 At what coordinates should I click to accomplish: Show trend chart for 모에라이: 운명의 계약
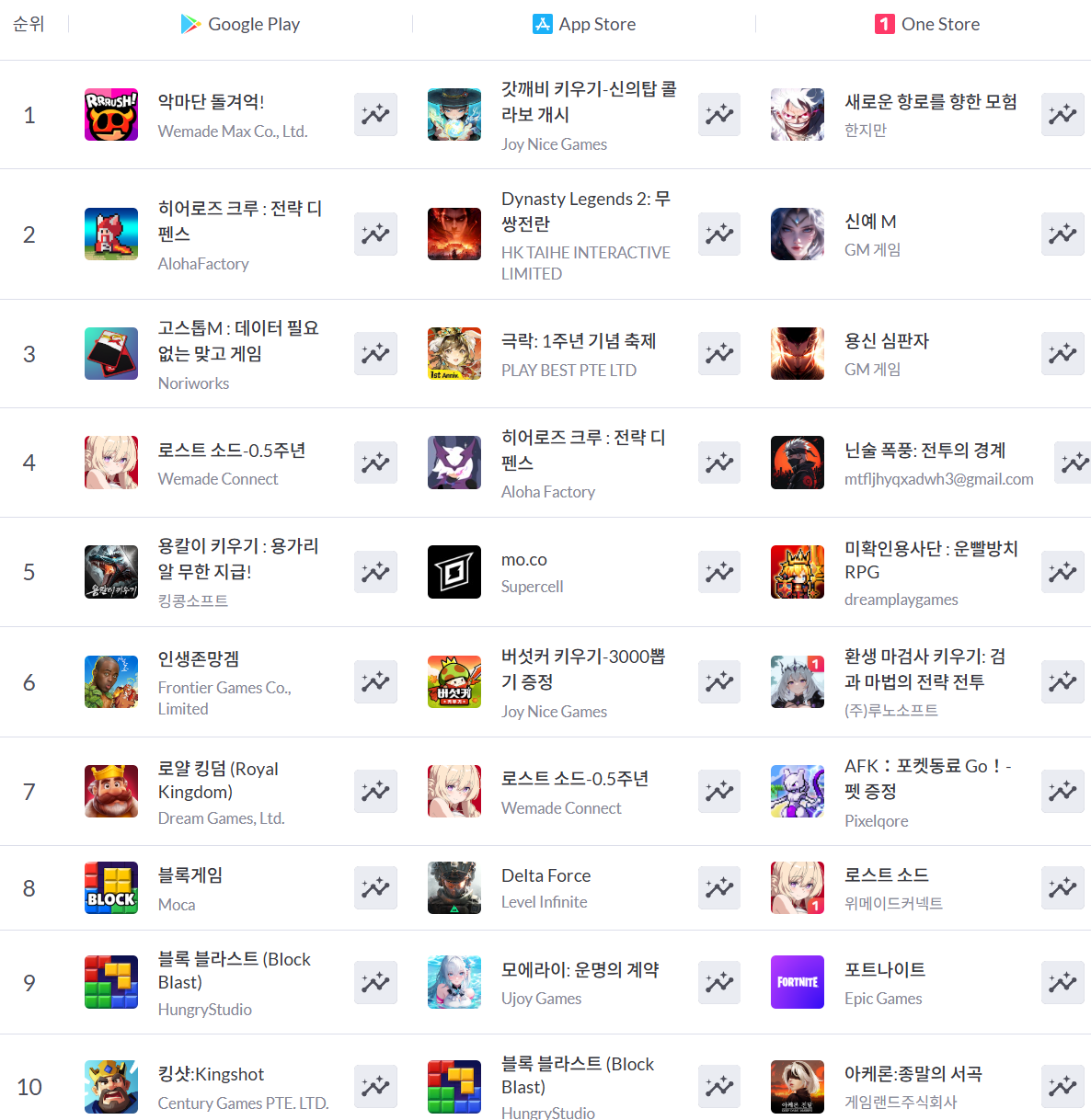click(719, 982)
